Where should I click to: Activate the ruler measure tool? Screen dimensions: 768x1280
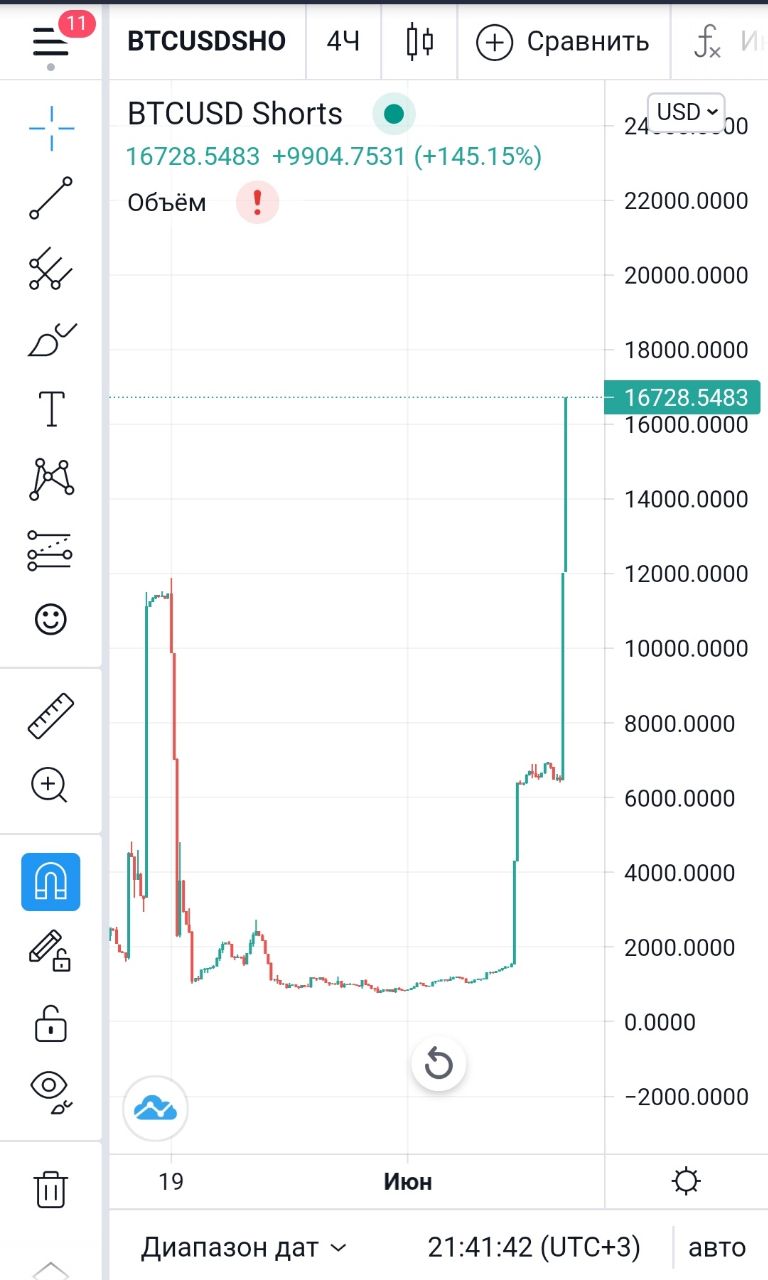[51, 715]
